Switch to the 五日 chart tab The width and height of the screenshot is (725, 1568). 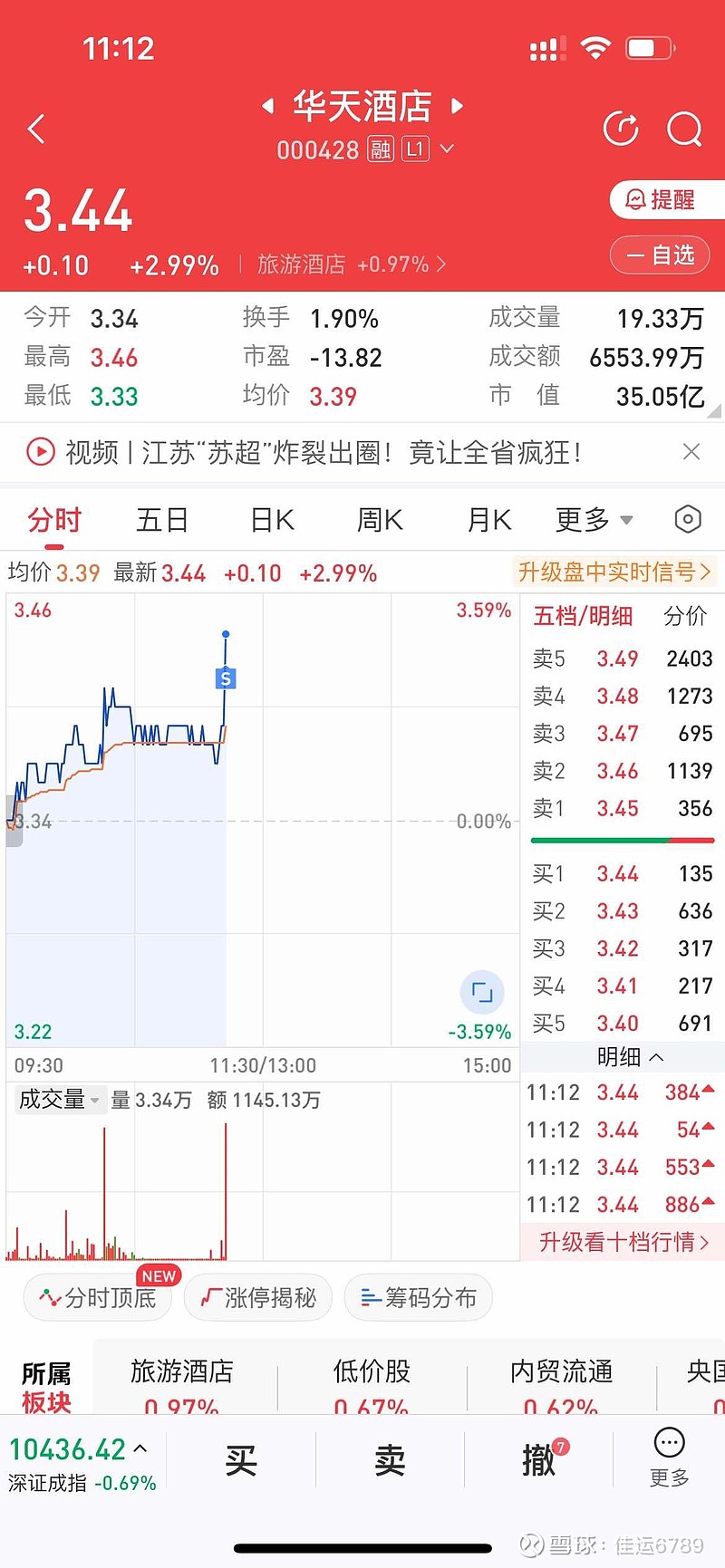point(162,520)
